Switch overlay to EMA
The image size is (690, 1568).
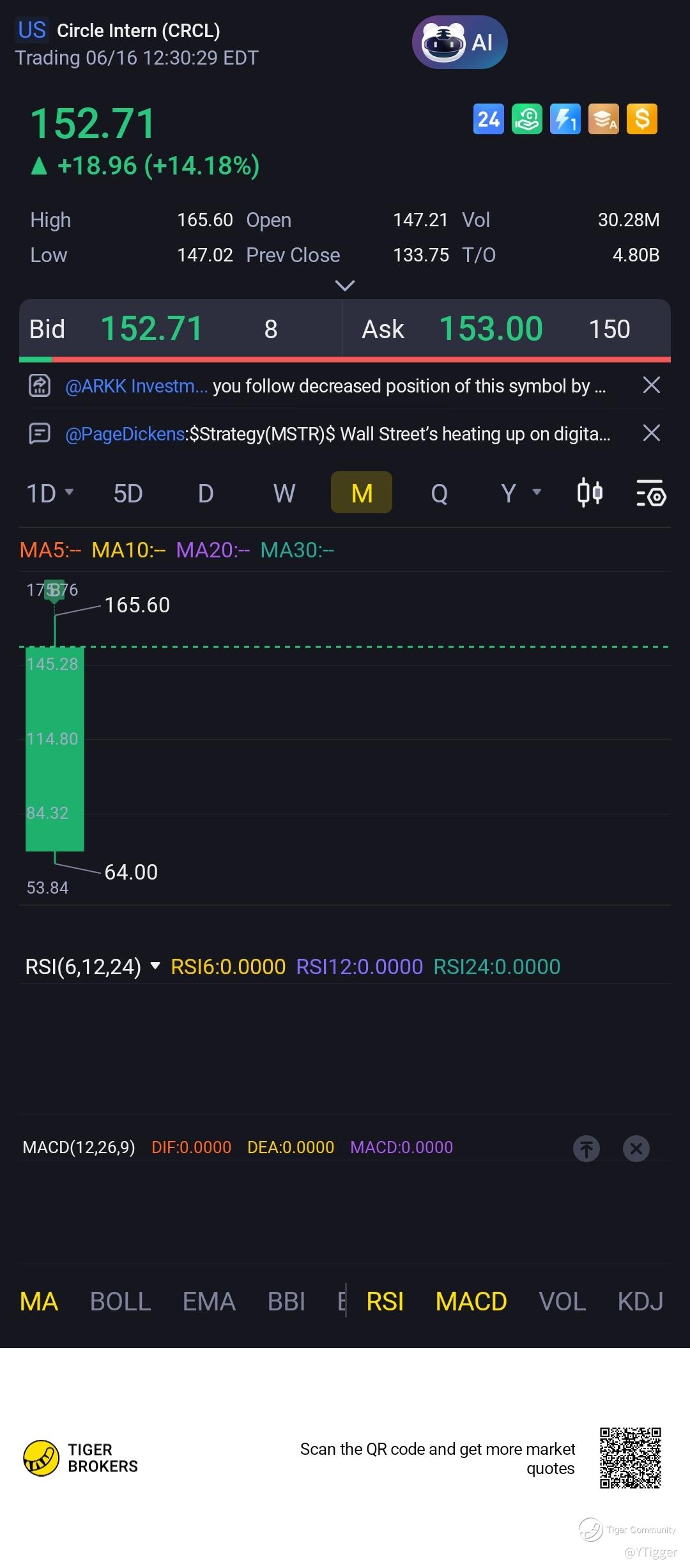209,1301
